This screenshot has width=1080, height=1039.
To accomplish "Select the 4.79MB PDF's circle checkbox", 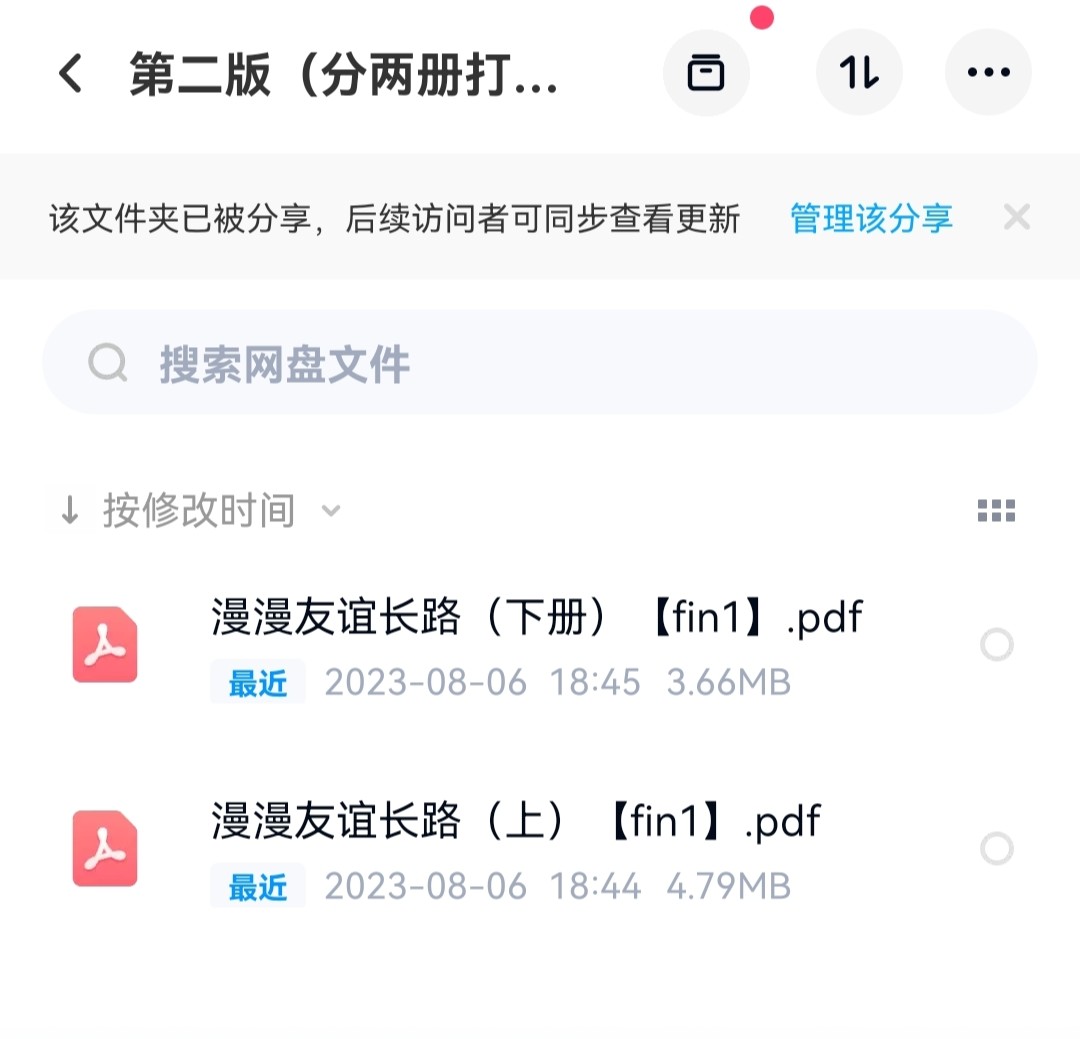I will click(x=997, y=849).
